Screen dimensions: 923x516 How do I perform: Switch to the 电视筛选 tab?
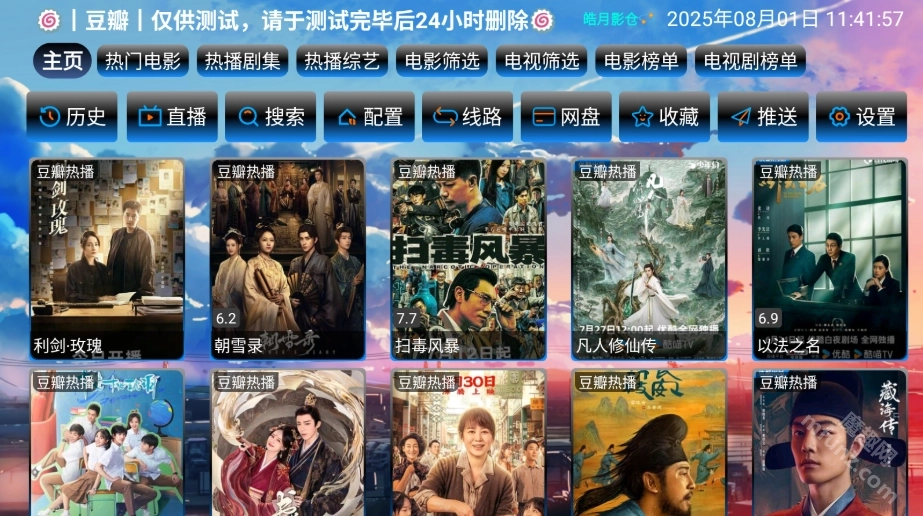(542, 61)
